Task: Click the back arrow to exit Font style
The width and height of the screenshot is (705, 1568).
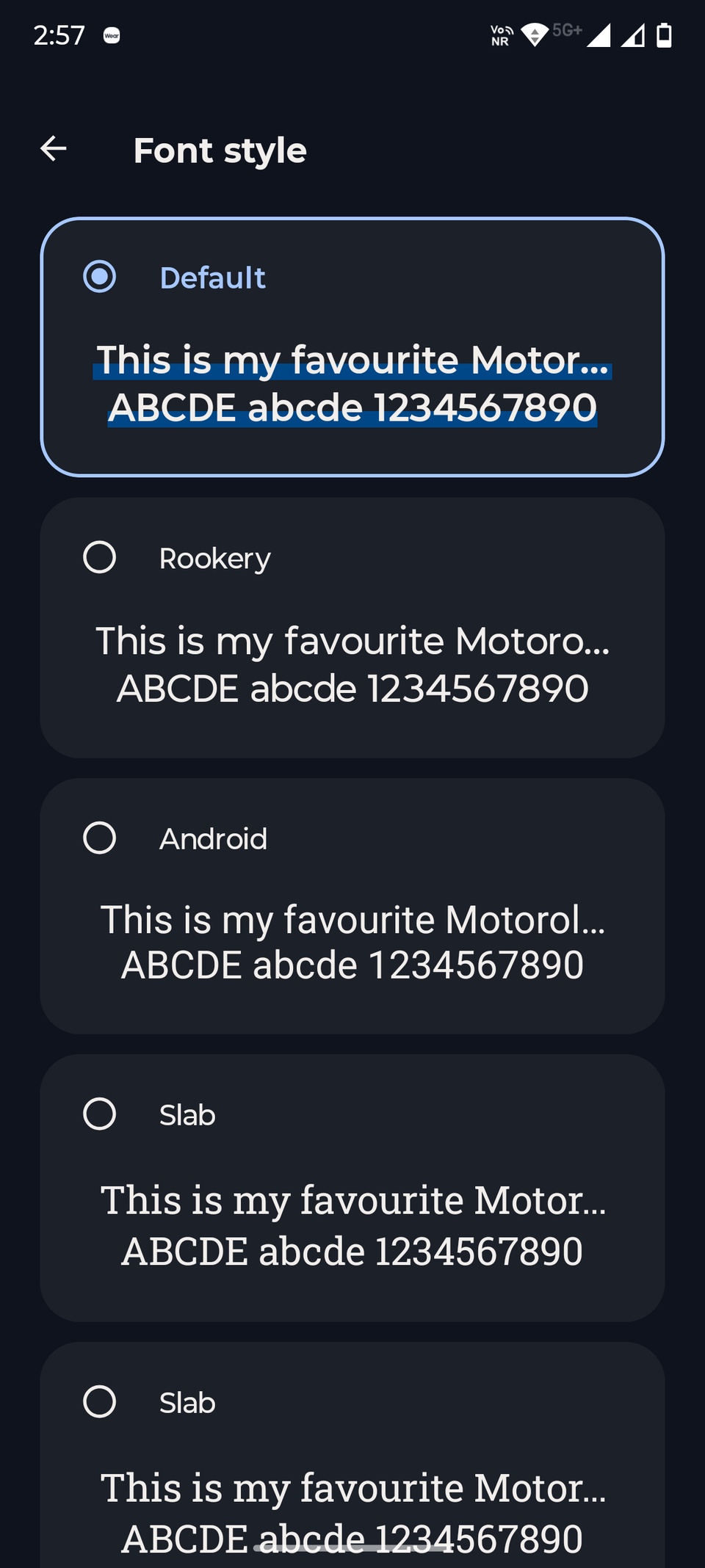Action: (x=53, y=150)
